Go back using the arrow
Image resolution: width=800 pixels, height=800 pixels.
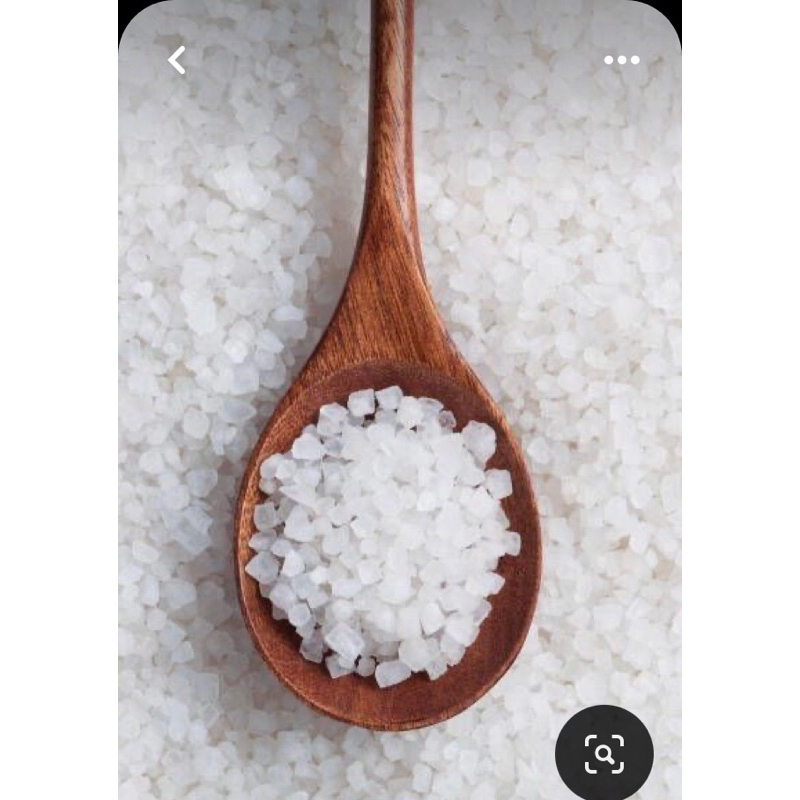click(177, 60)
